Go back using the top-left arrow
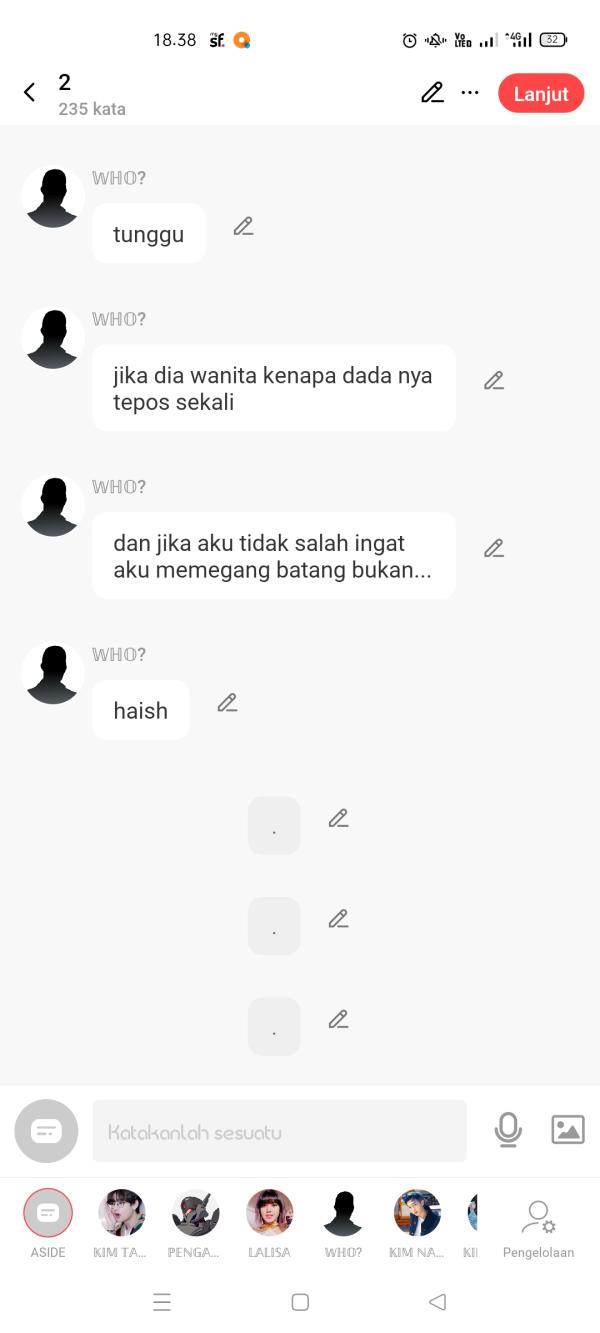The image size is (600, 1333). point(29,93)
